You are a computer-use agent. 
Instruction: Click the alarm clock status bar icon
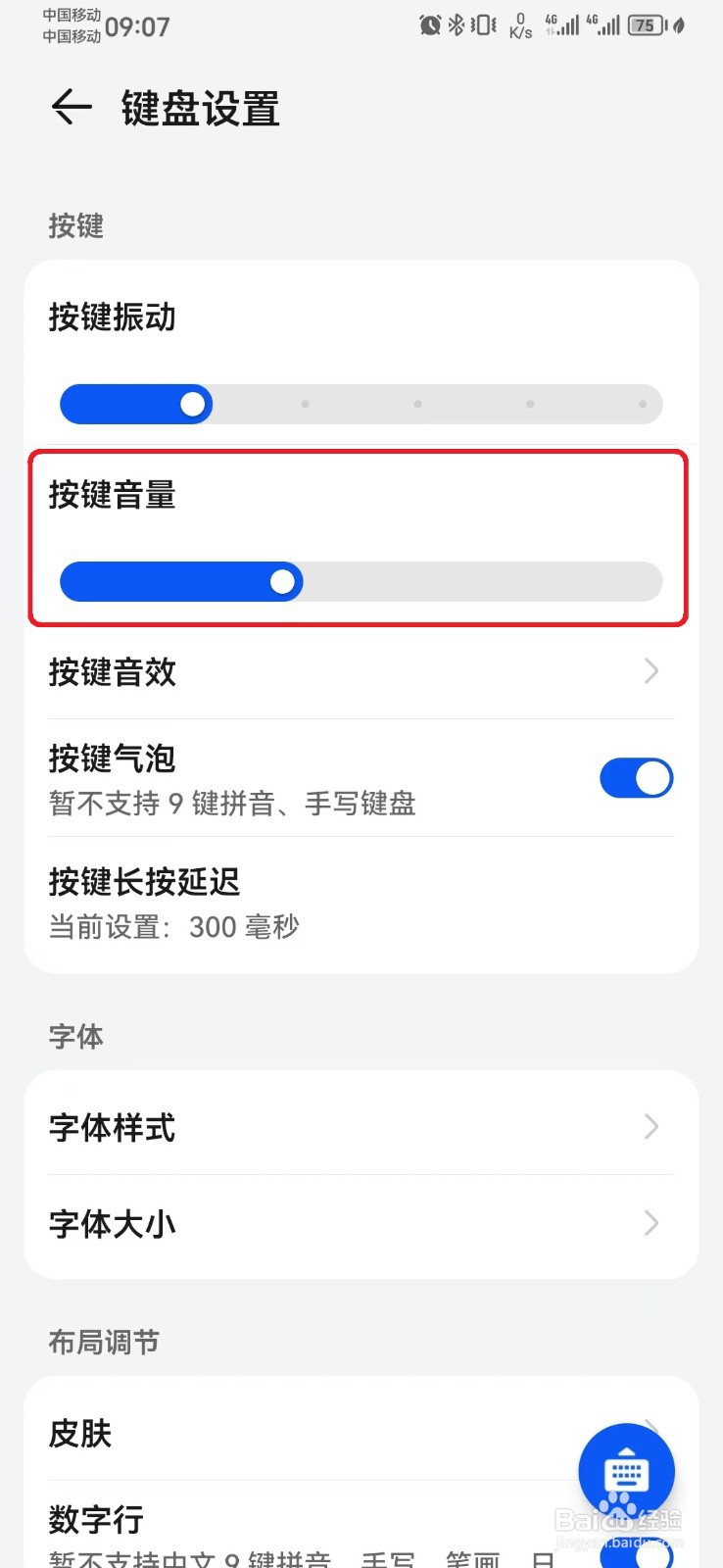click(x=429, y=25)
